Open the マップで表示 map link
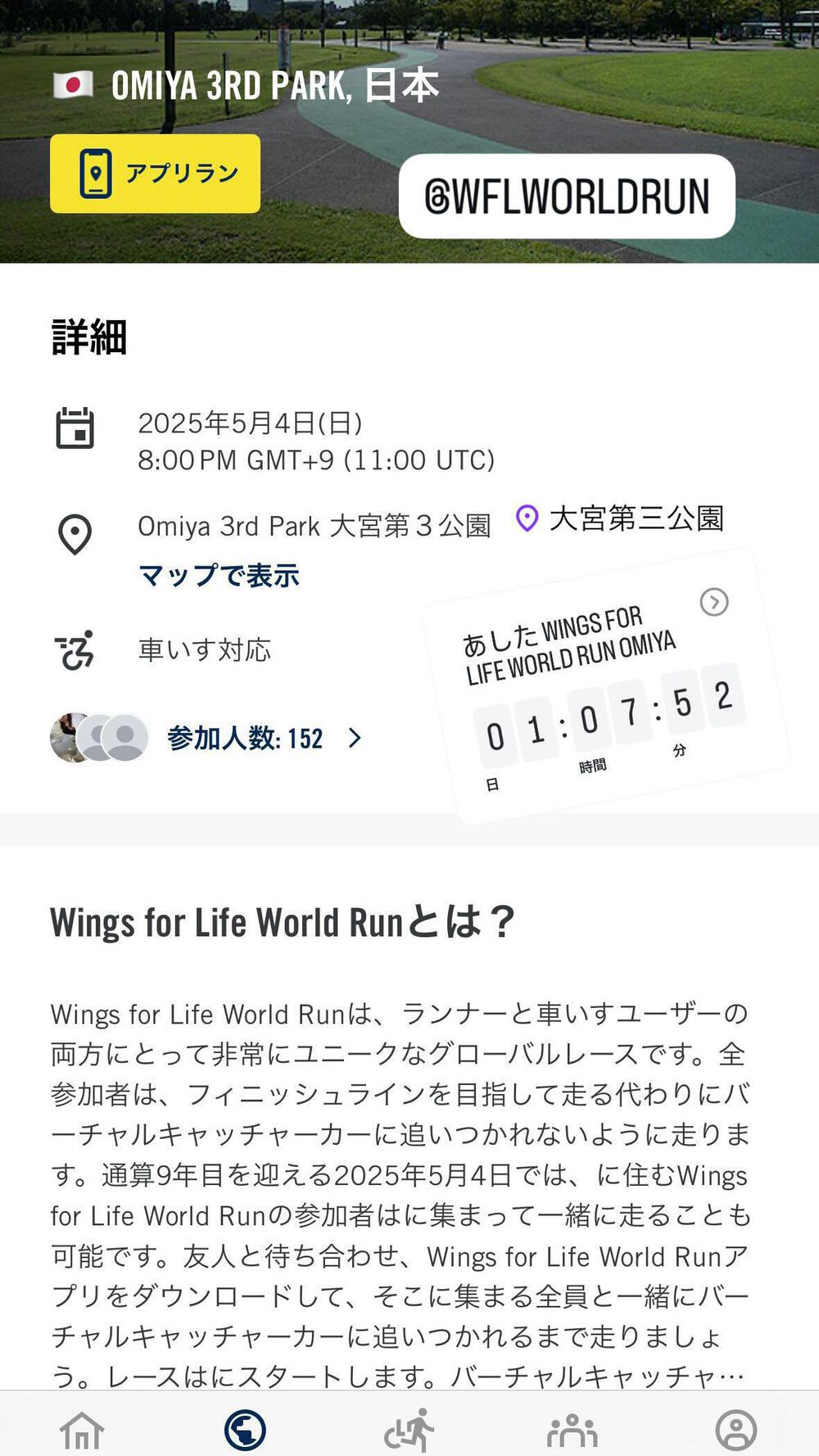 pyautogui.click(x=219, y=576)
